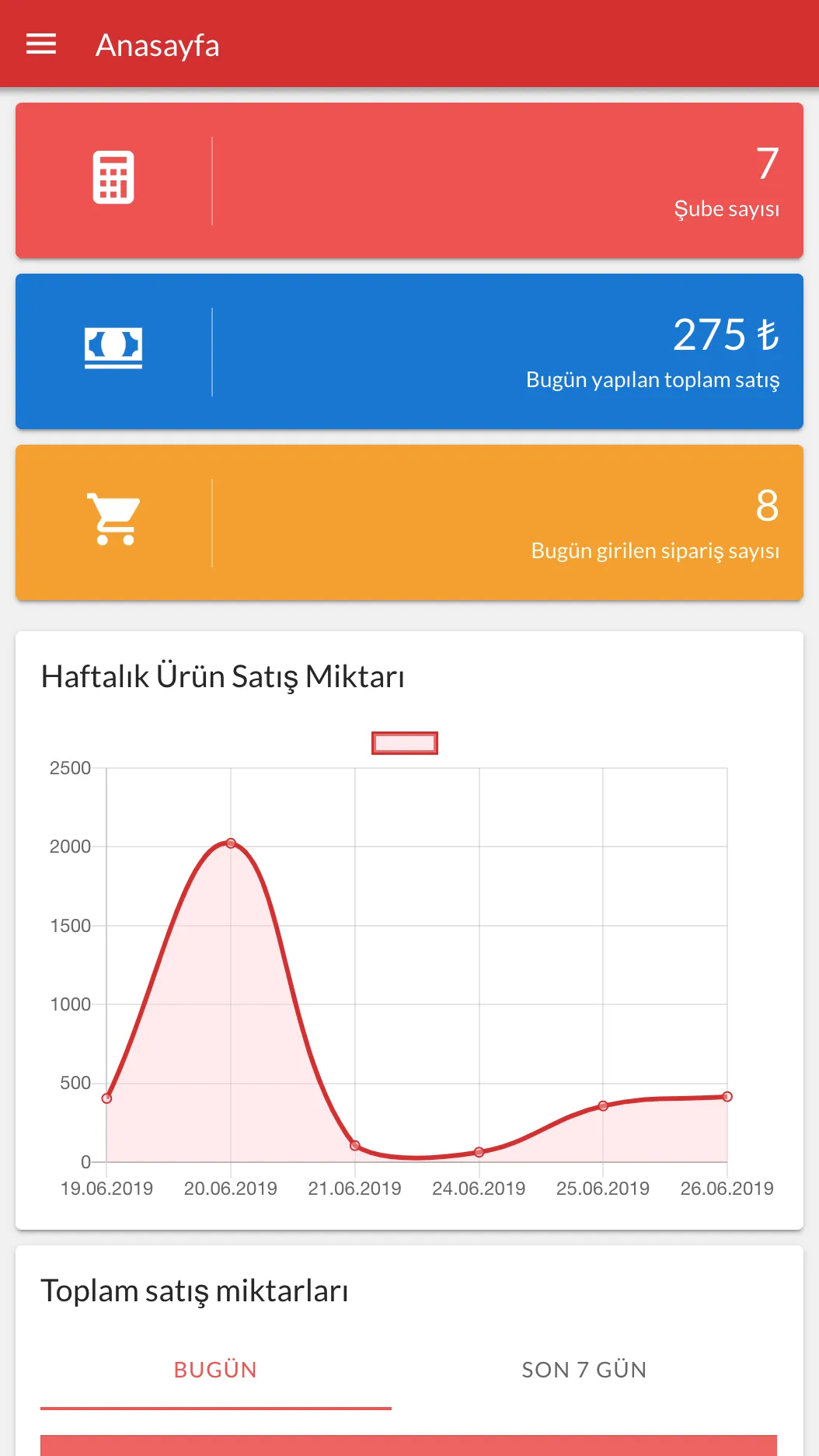Click the data point on 26.06.2019
The height and width of the screenshot is (1456, 819).
click(x=727, y=1096)
